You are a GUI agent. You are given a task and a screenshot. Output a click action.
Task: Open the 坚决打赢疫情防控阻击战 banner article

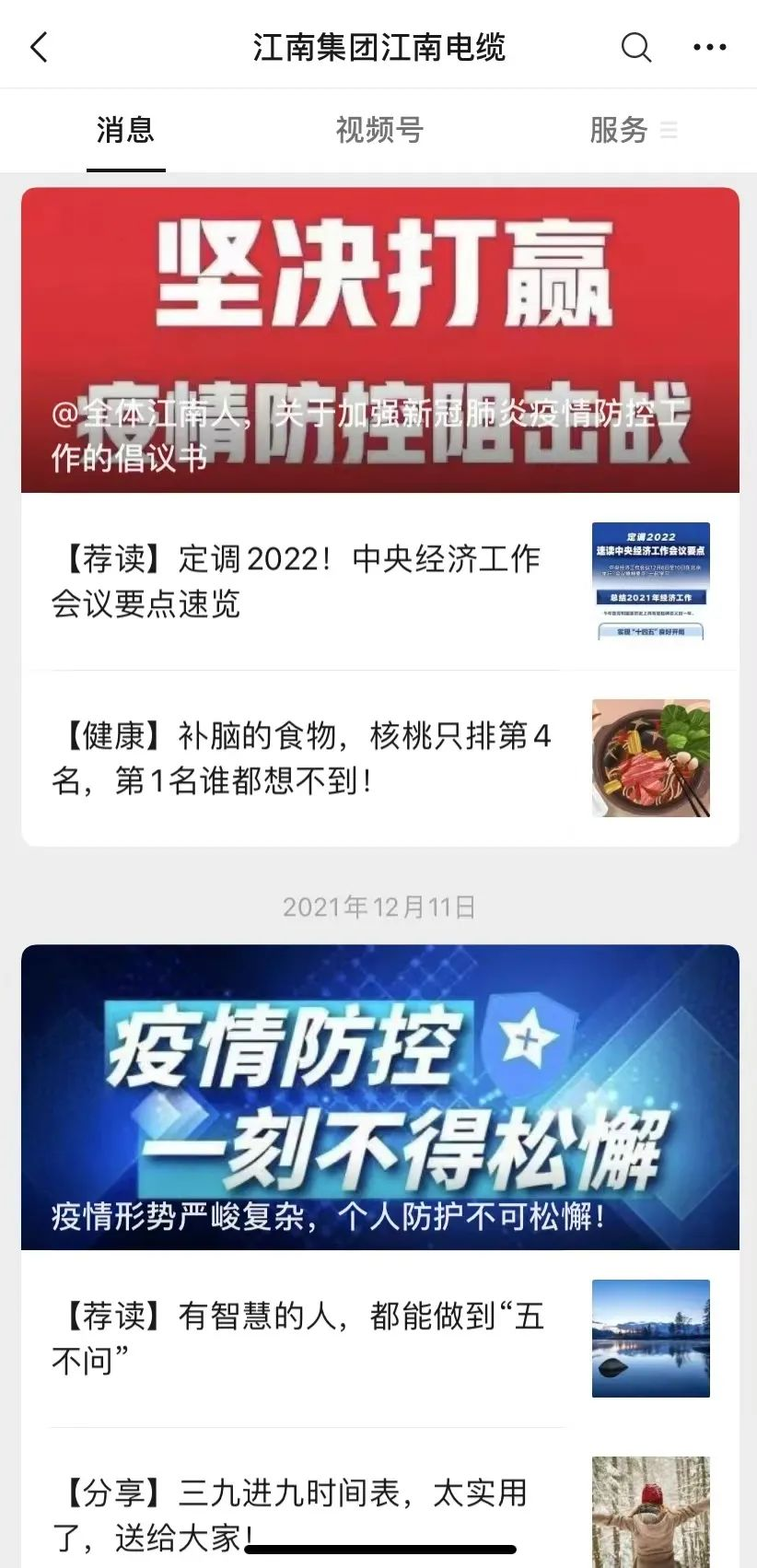click(379, 340)
